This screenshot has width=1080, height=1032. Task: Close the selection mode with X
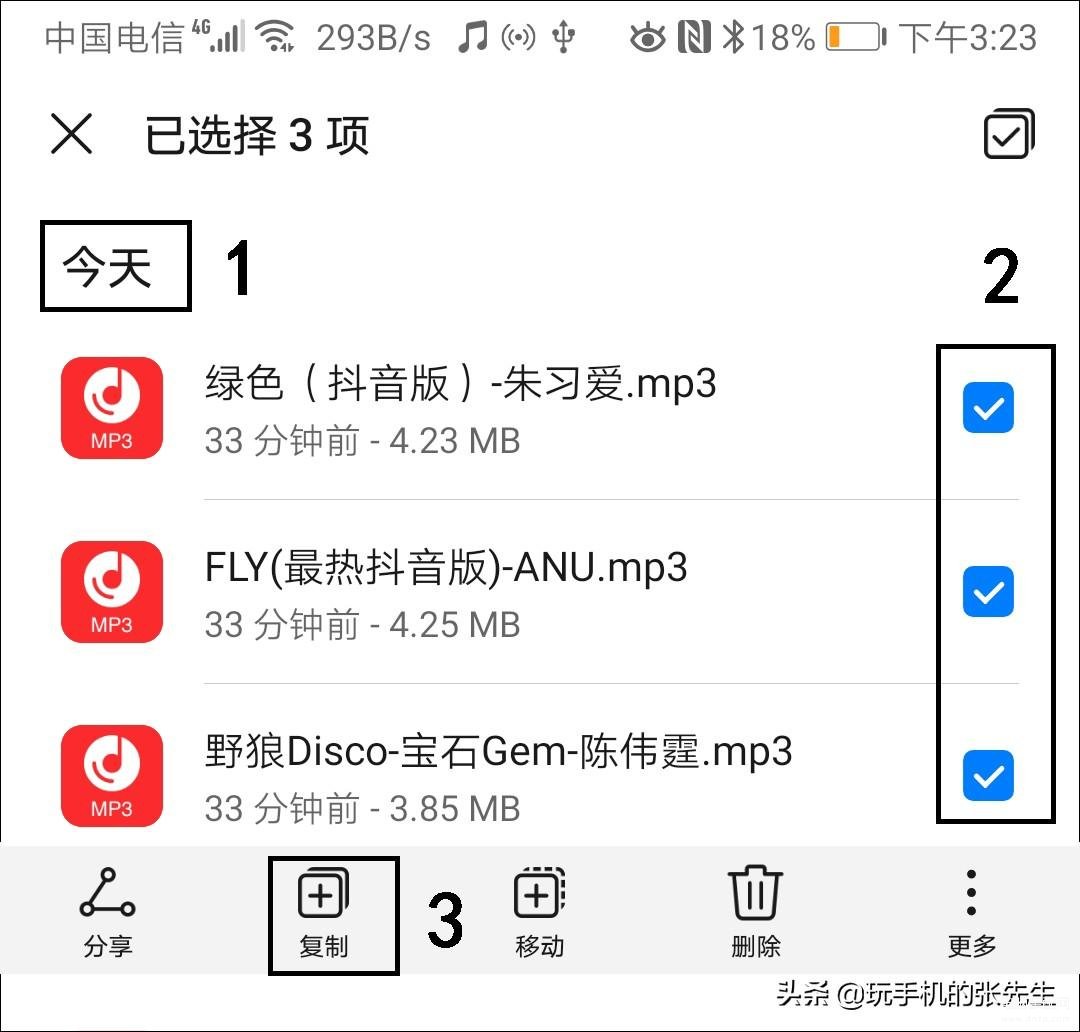72,134
